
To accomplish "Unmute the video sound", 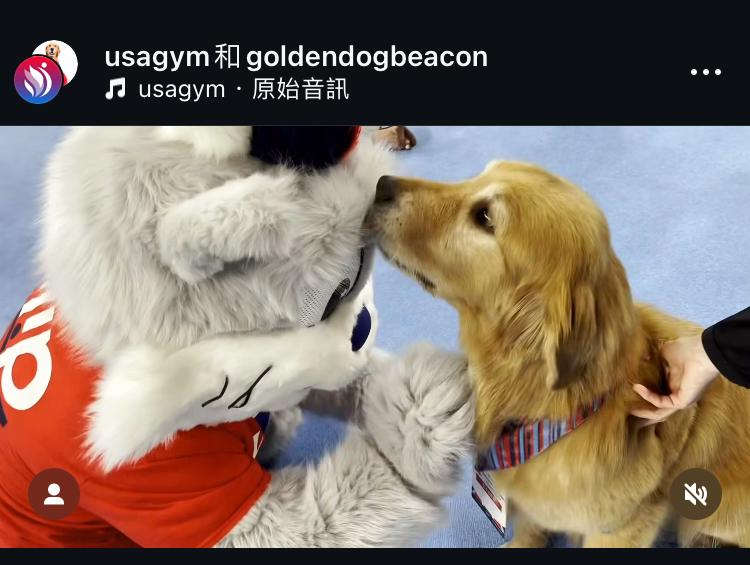I will tap(695, 494).
